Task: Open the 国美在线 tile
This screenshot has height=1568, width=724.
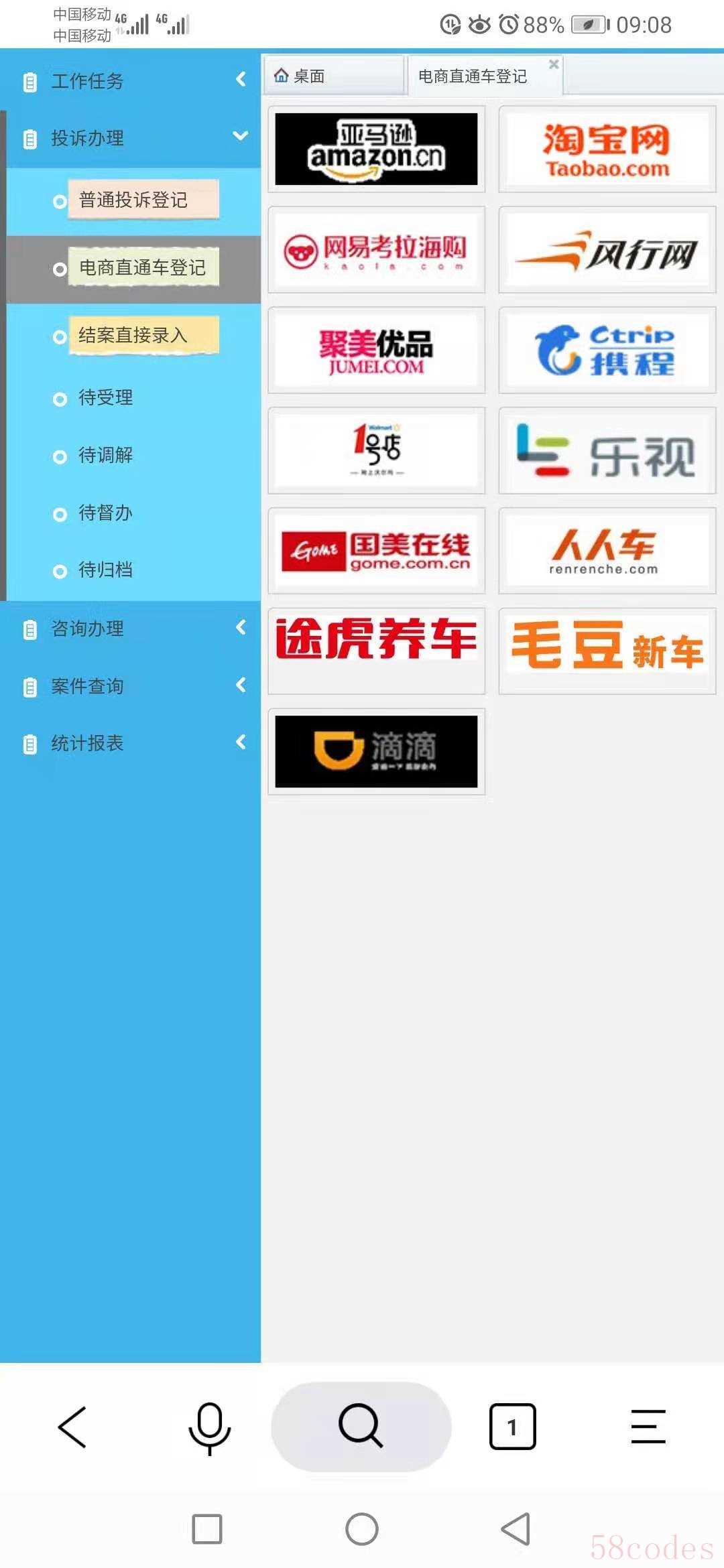Action: click(x=376, y=551)
